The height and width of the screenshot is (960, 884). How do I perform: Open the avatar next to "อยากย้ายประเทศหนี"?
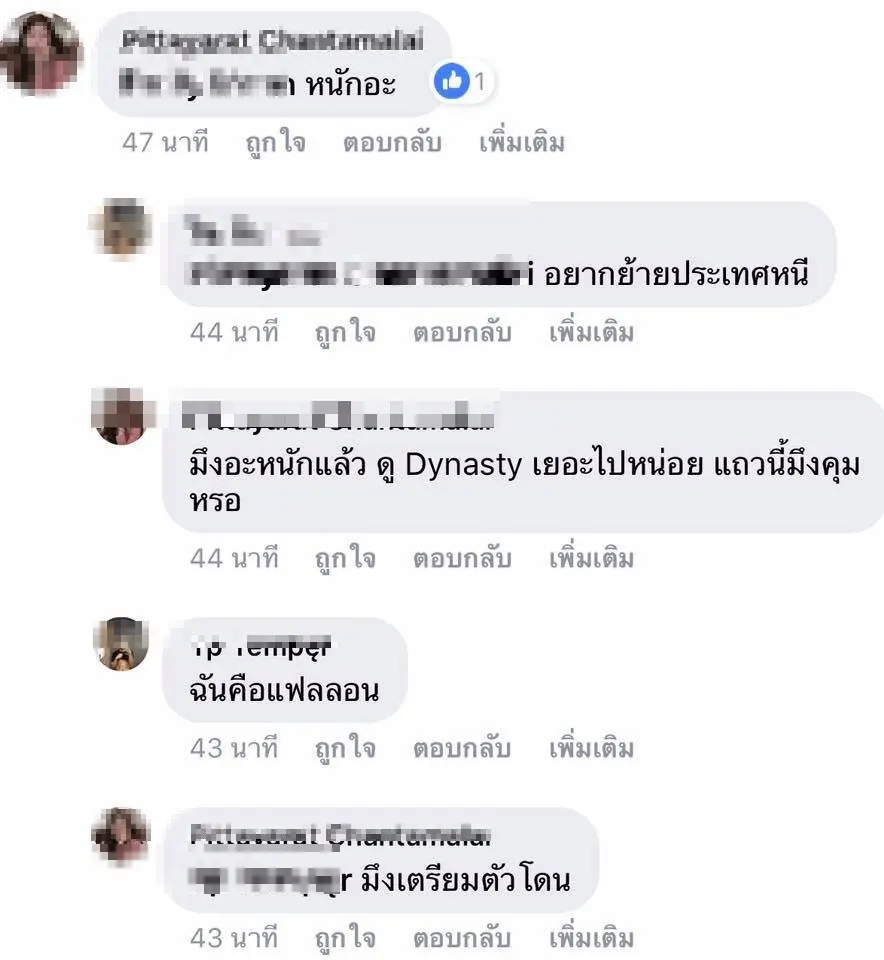point(121,228)
